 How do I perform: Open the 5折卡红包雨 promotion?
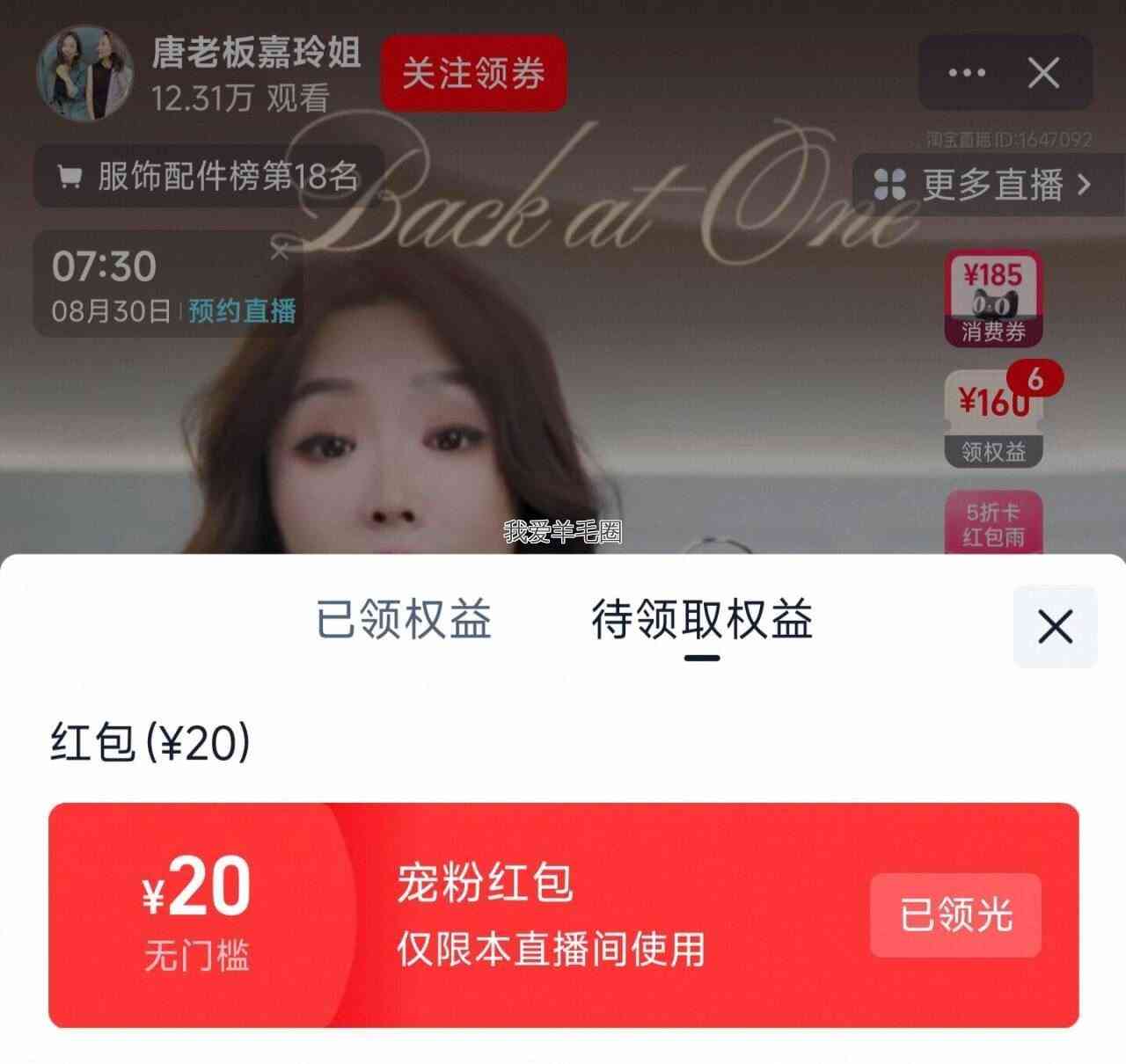993,523
